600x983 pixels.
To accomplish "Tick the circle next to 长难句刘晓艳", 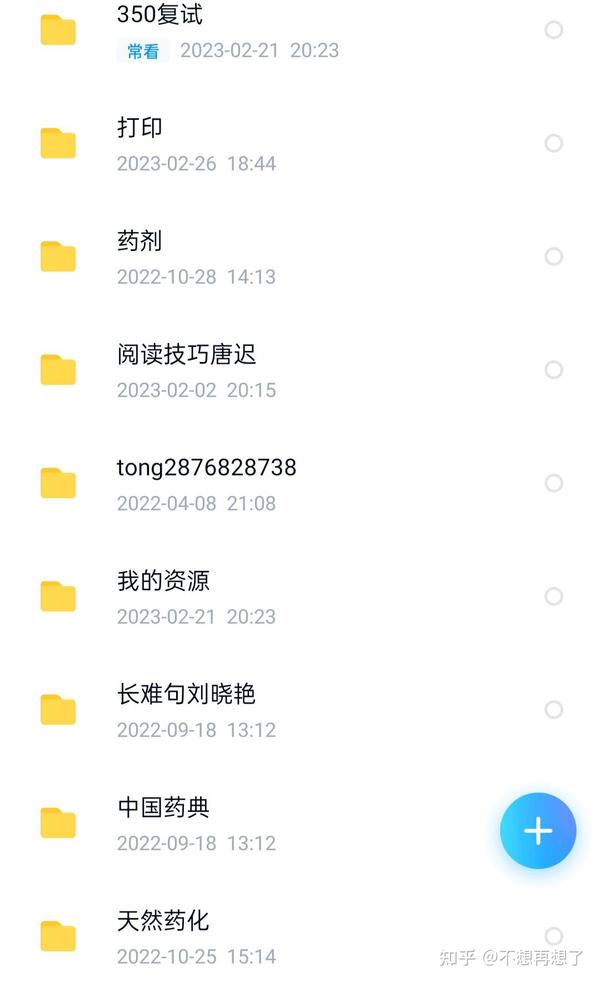I will (x=554, y=710).
